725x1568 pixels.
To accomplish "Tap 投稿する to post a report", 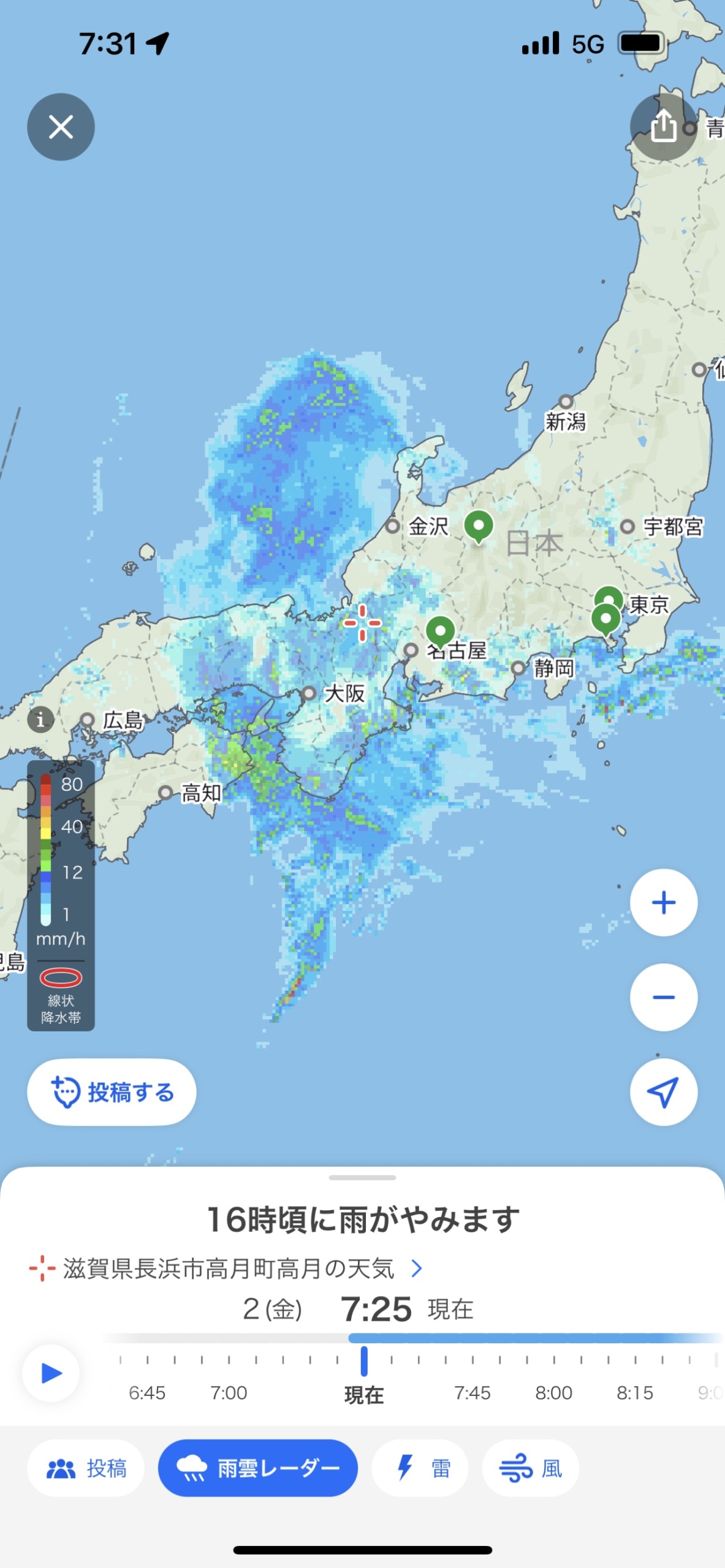I will 112,1092.
